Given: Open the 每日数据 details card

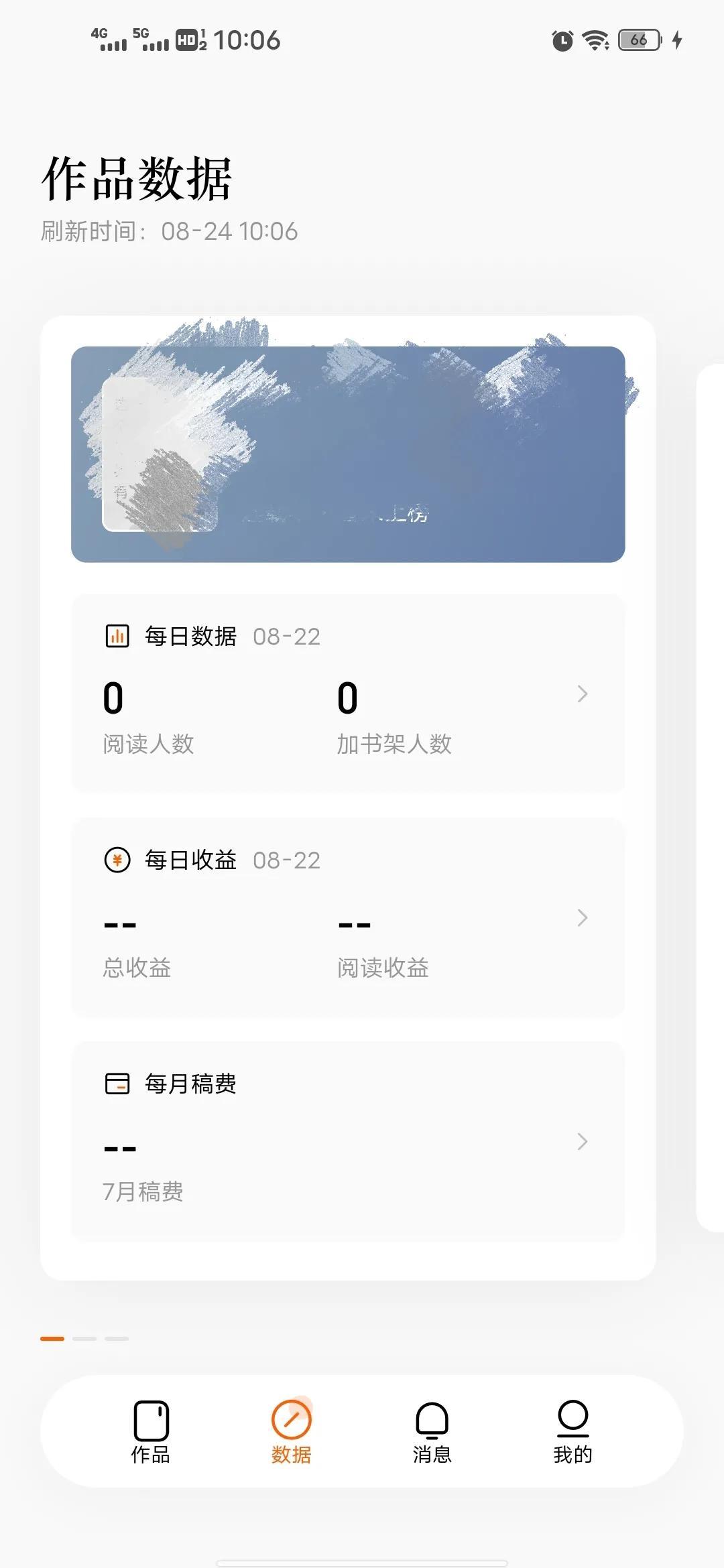Looking at the screenshot, I should pos(348,694).
